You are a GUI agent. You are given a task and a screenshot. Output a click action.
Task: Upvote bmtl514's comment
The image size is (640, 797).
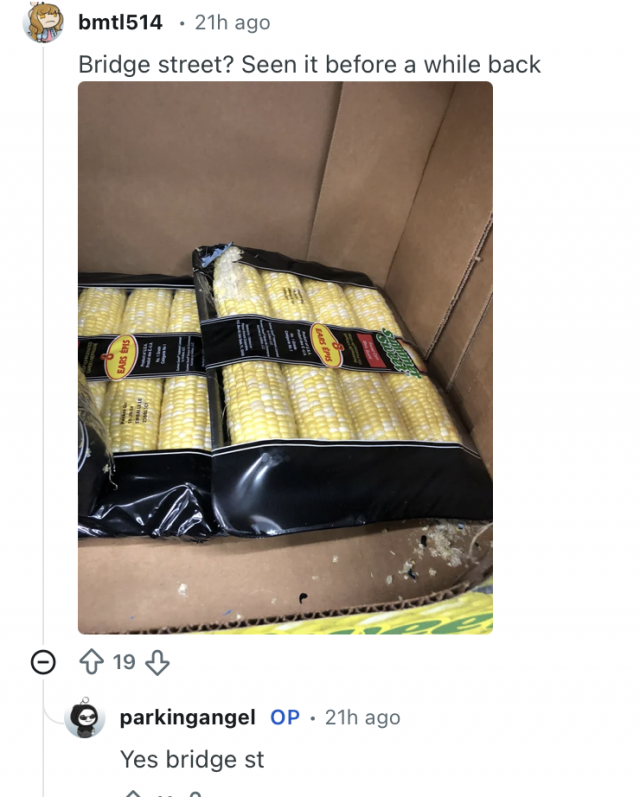pyautogui.click(x=91, y=662)
